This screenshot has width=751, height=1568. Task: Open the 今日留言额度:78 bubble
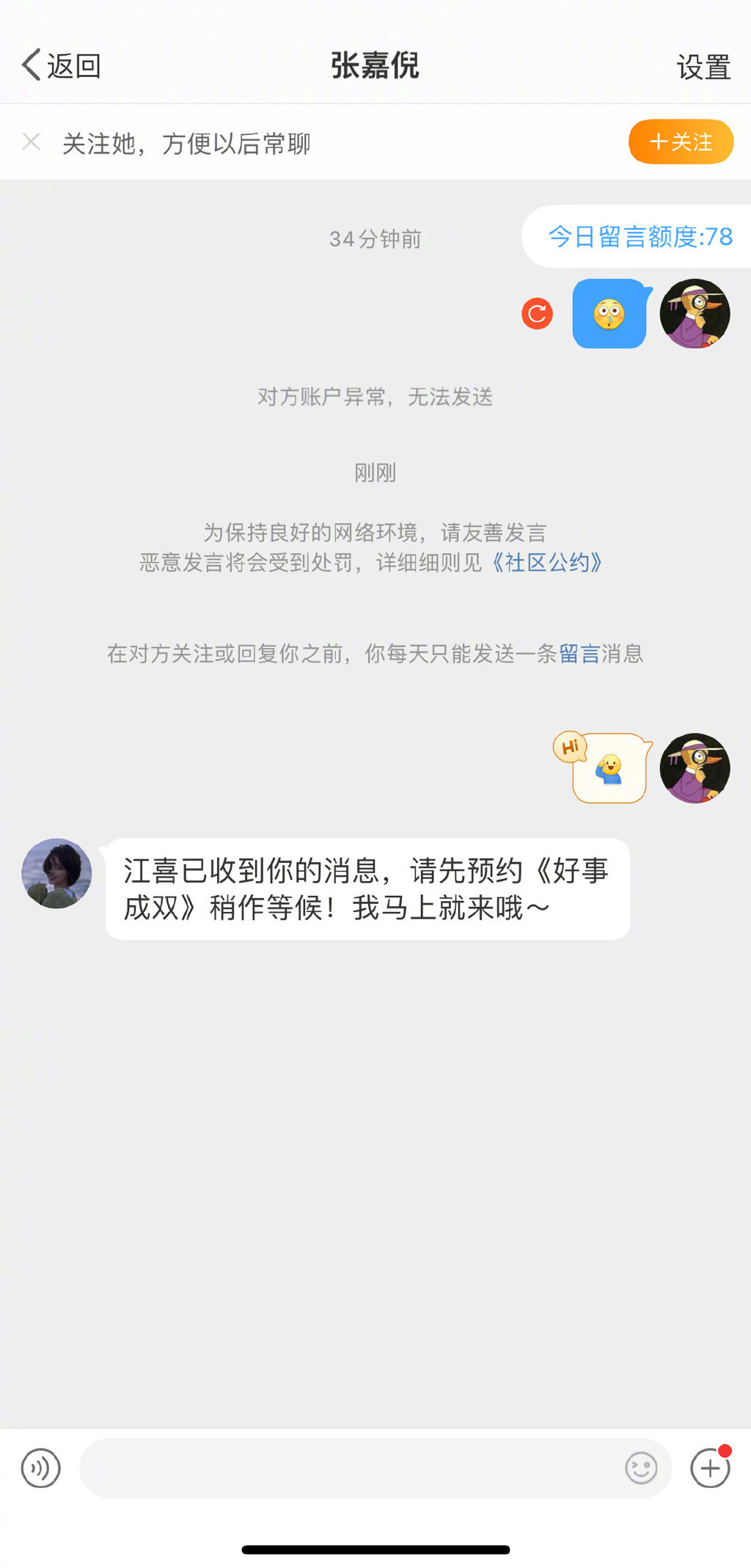(x=640, y=237)
